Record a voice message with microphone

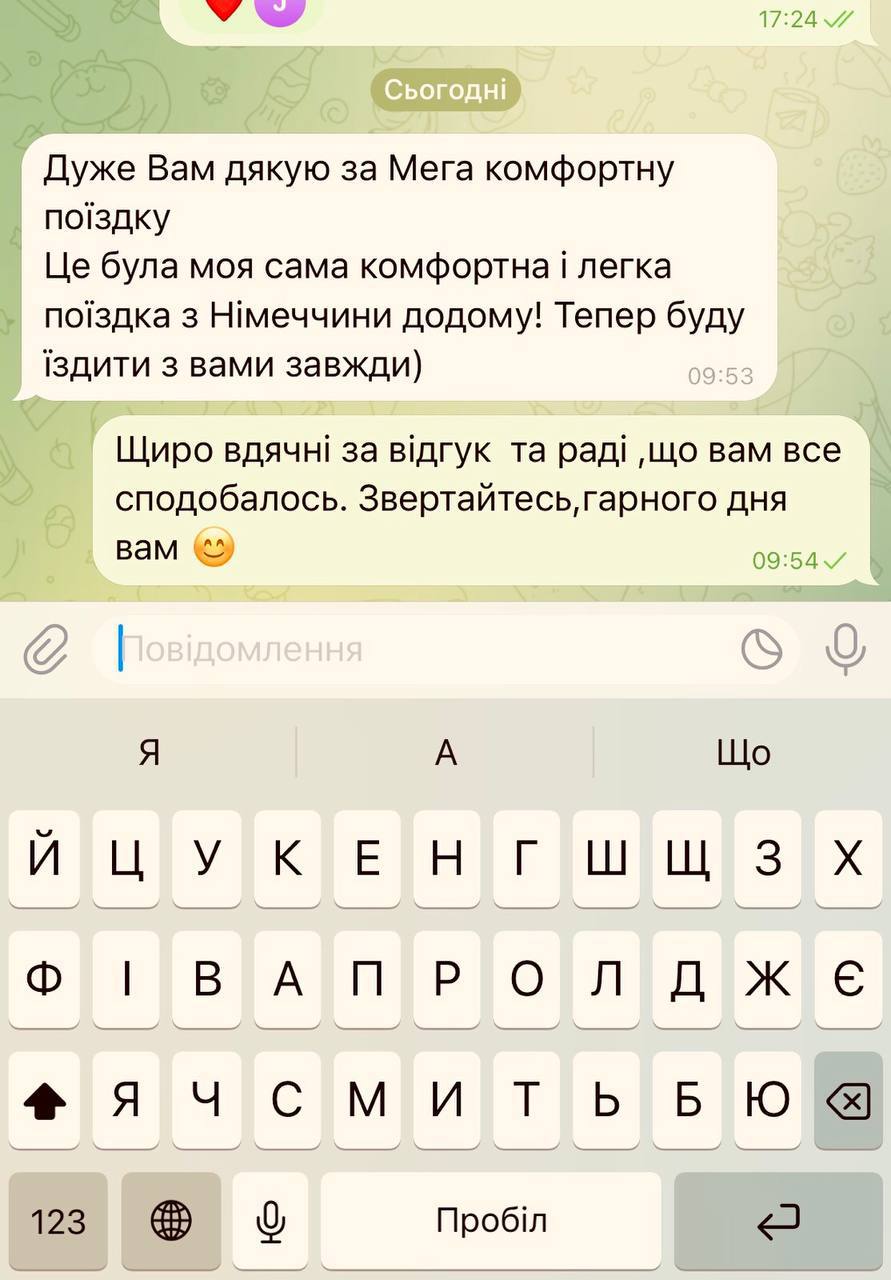tap(845, 649)
